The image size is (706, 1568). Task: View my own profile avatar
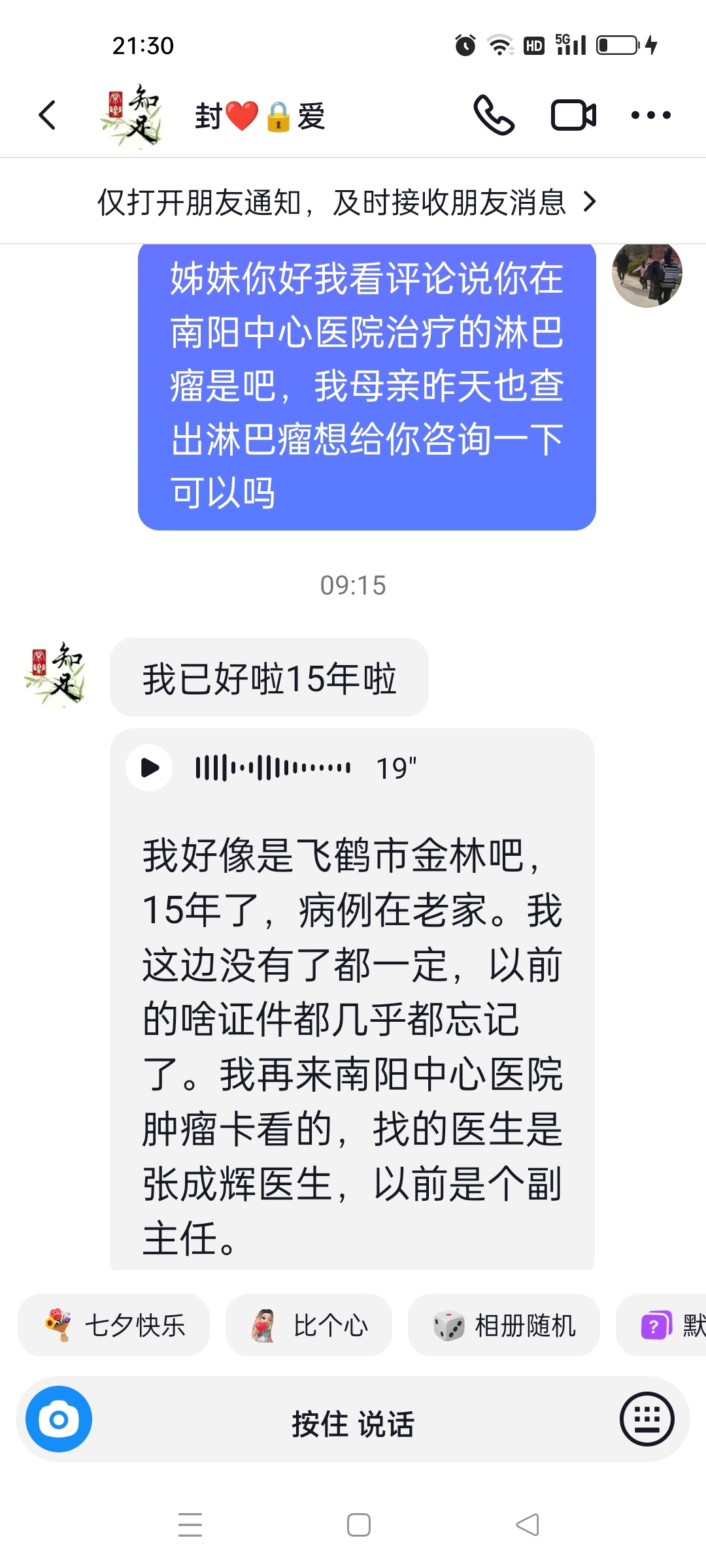click(x=647, y=273)
